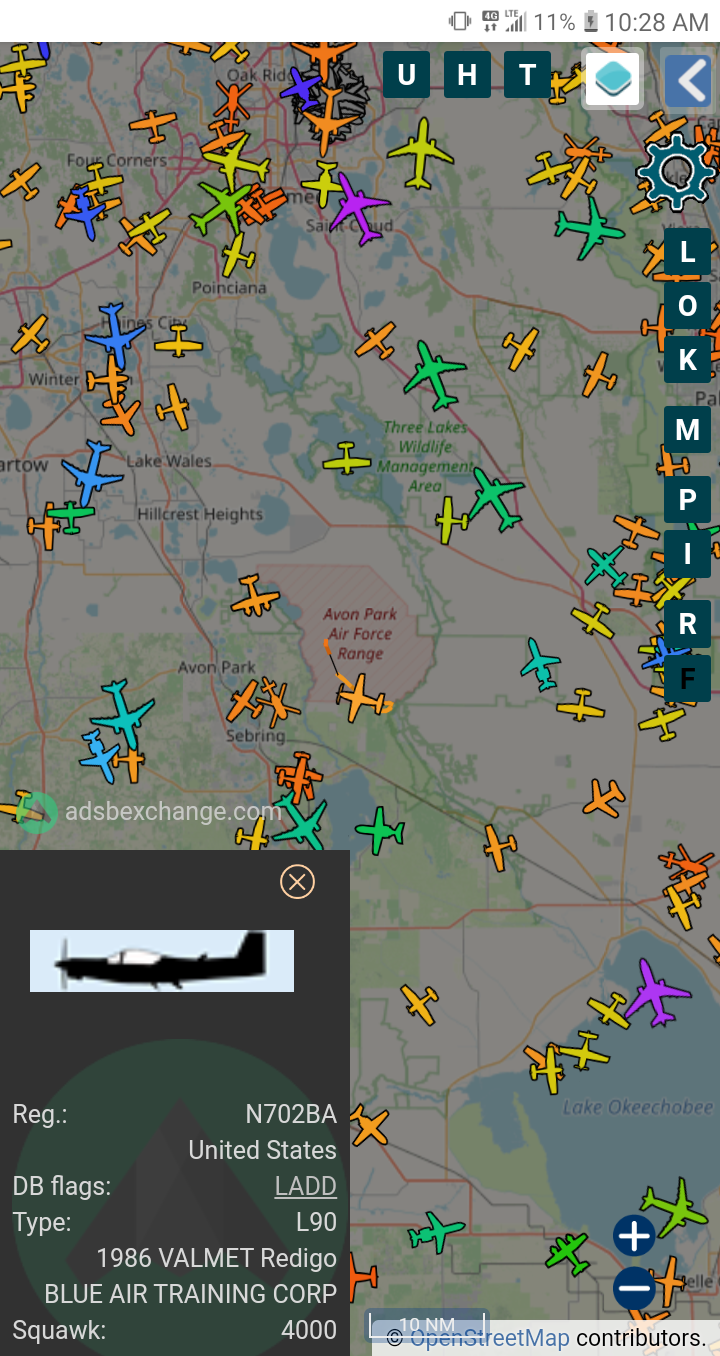Tap the K button
This screenshot has width=720, height=1356.
(x=688, y=360)
